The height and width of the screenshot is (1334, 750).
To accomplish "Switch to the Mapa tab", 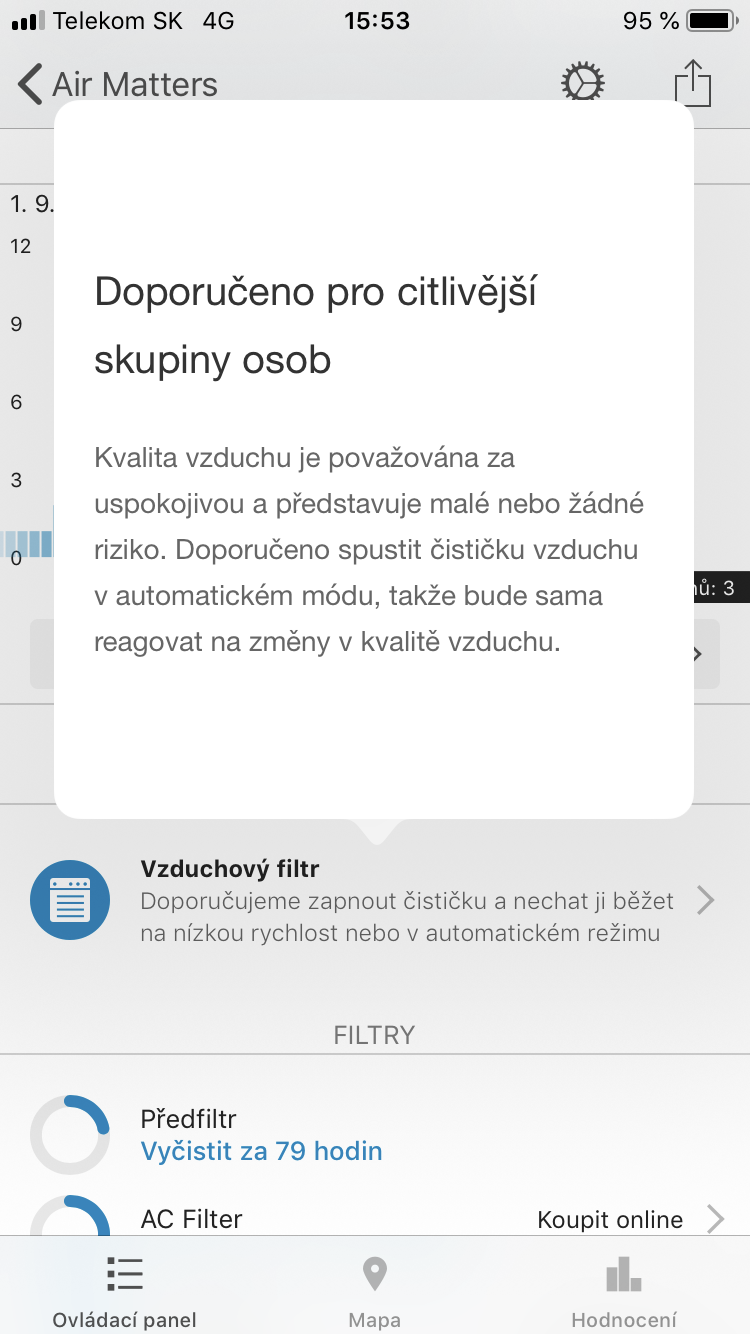I will [x=375, y=1290].
